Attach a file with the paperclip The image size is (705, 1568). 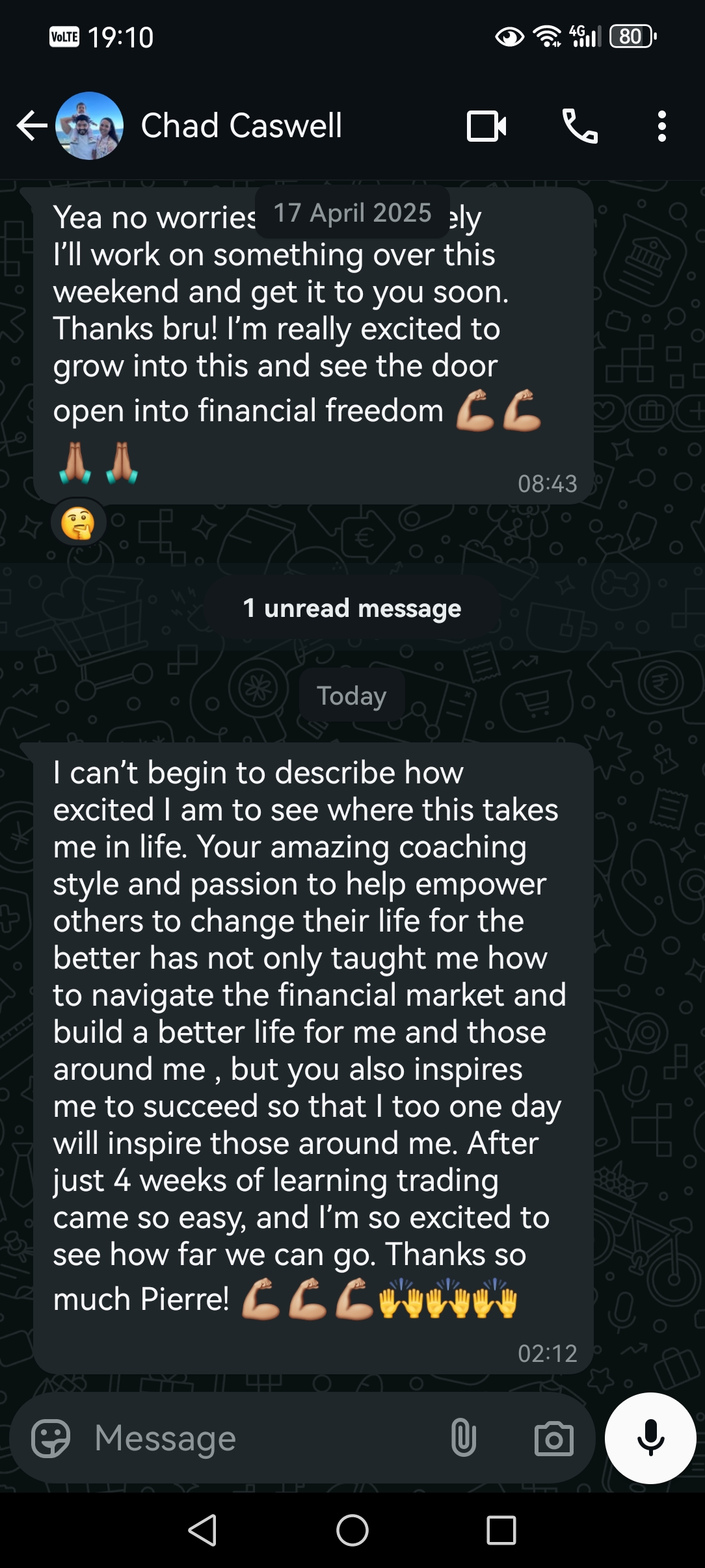463,1438
